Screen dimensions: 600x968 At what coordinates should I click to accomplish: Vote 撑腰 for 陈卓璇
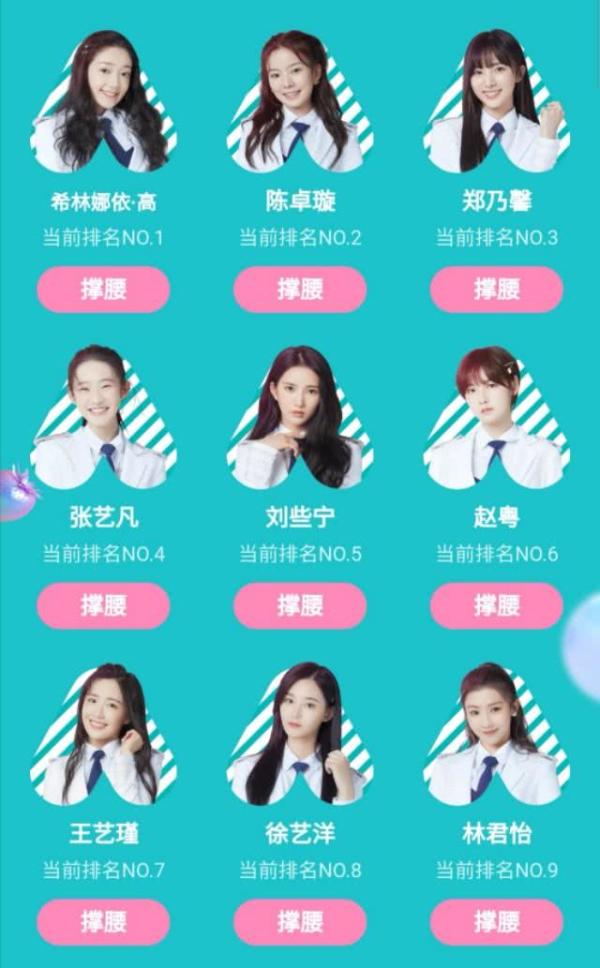pos(300,289)
